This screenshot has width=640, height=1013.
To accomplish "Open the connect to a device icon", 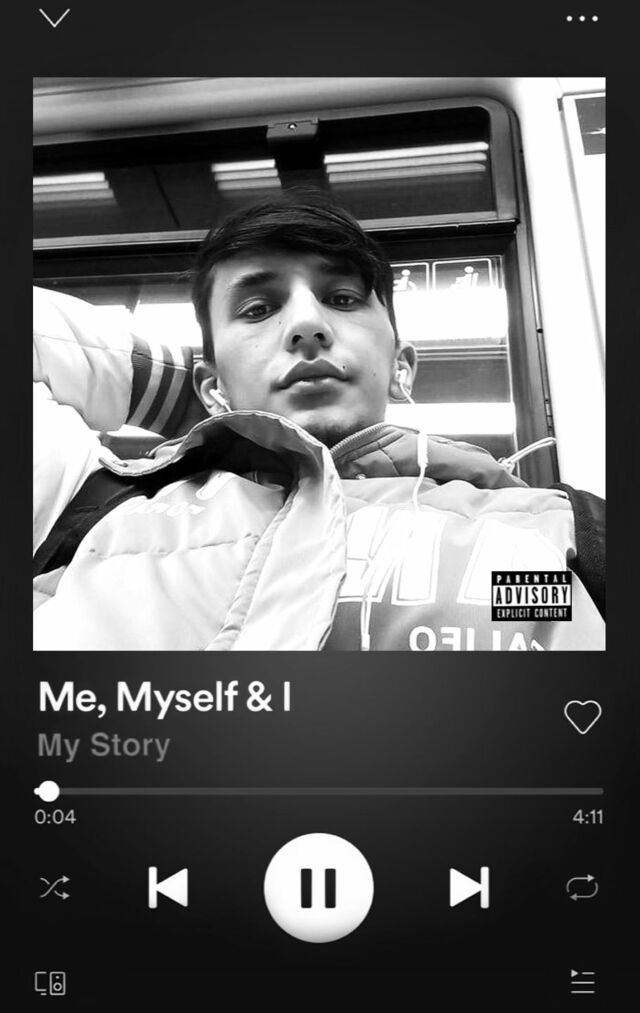I will (50, 983).
